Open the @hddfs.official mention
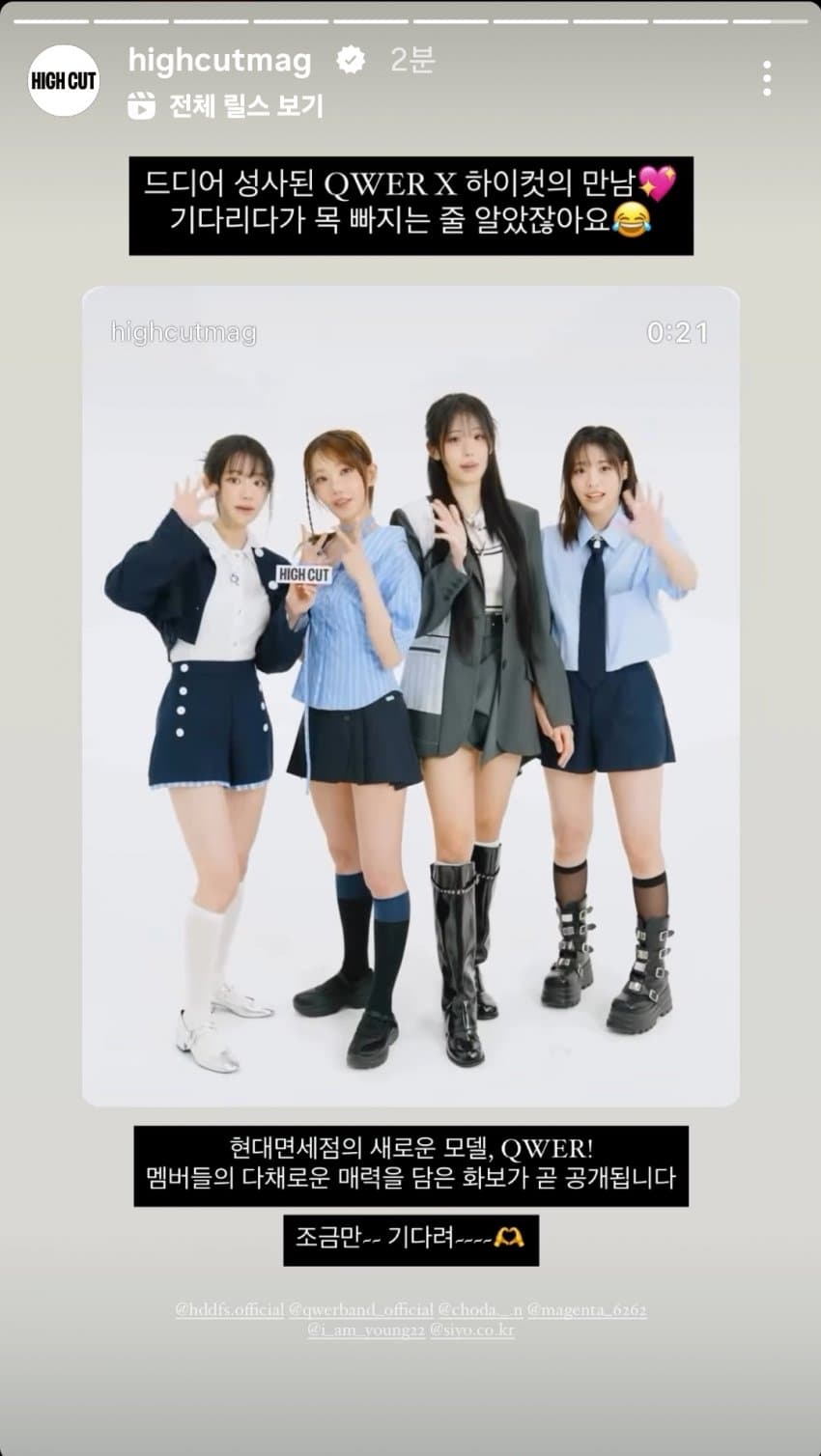This screenshot has height=1456, width=821. [x=230, y=1310]
